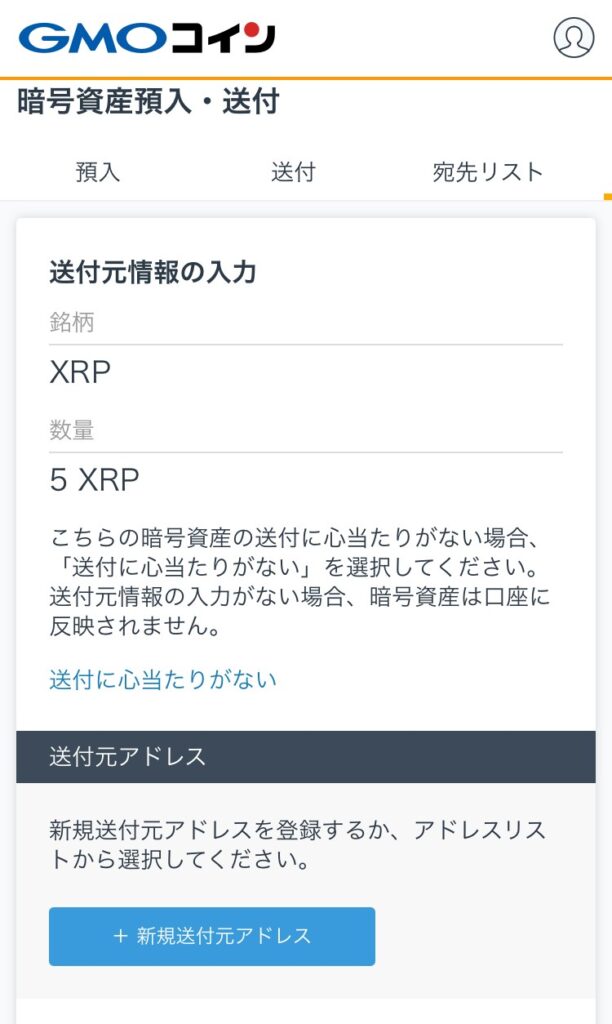Open the account profile icon
The height and width of the screenshot is (1024, 612).
click(573, 37)
